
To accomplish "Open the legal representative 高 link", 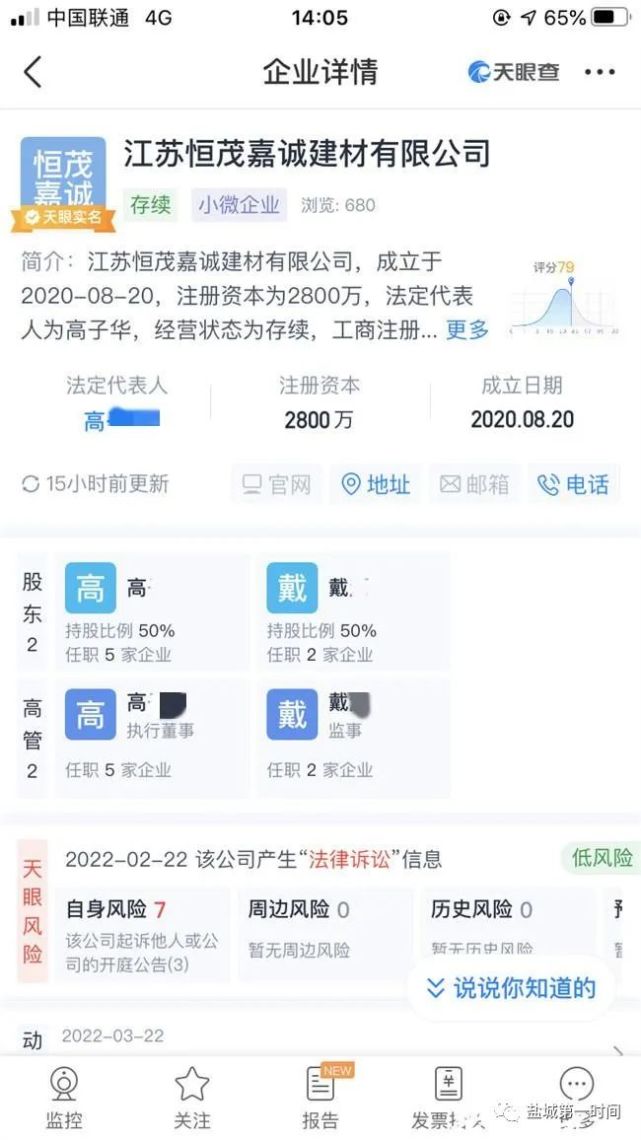I will tap(122, 420).
